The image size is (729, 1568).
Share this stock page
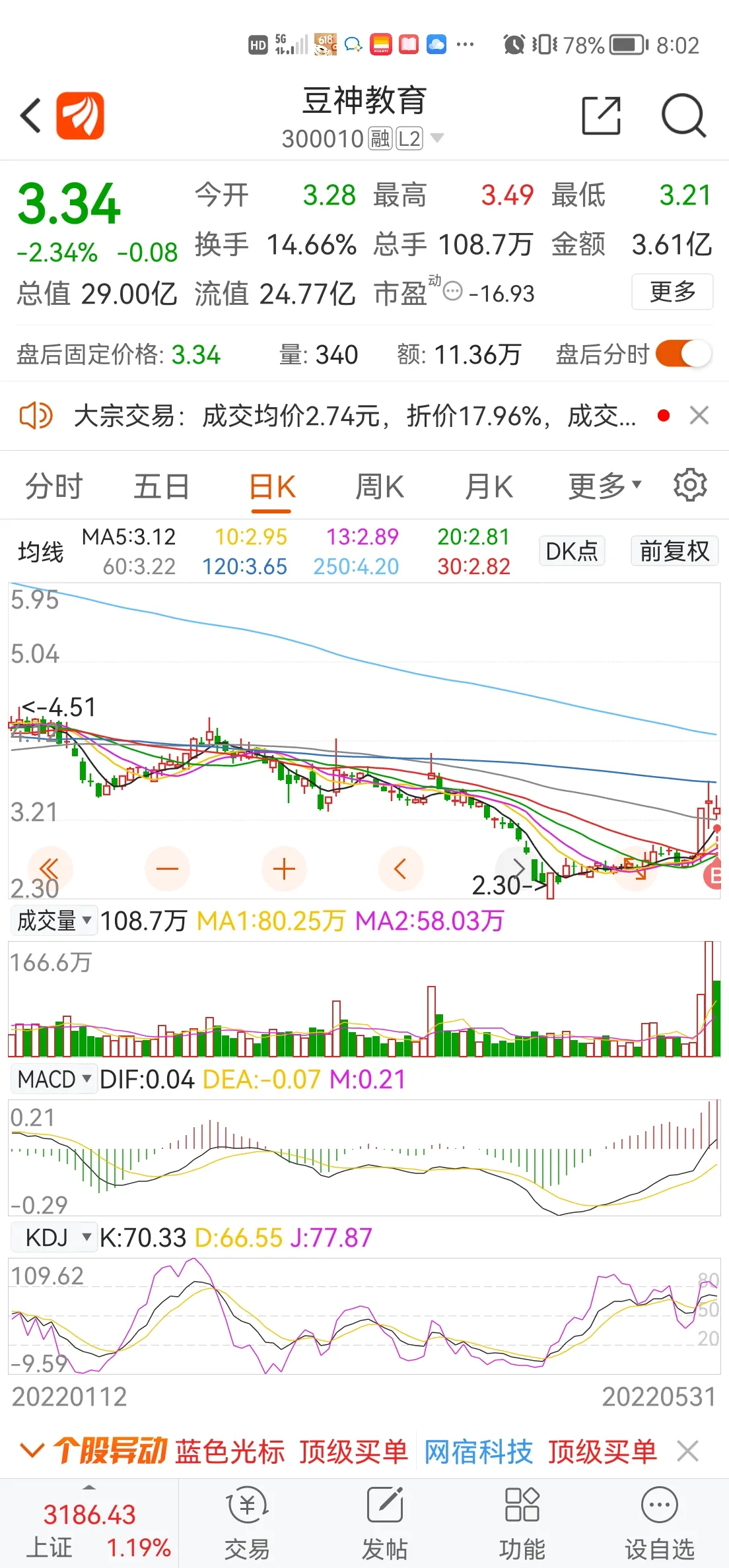[601, 115]
